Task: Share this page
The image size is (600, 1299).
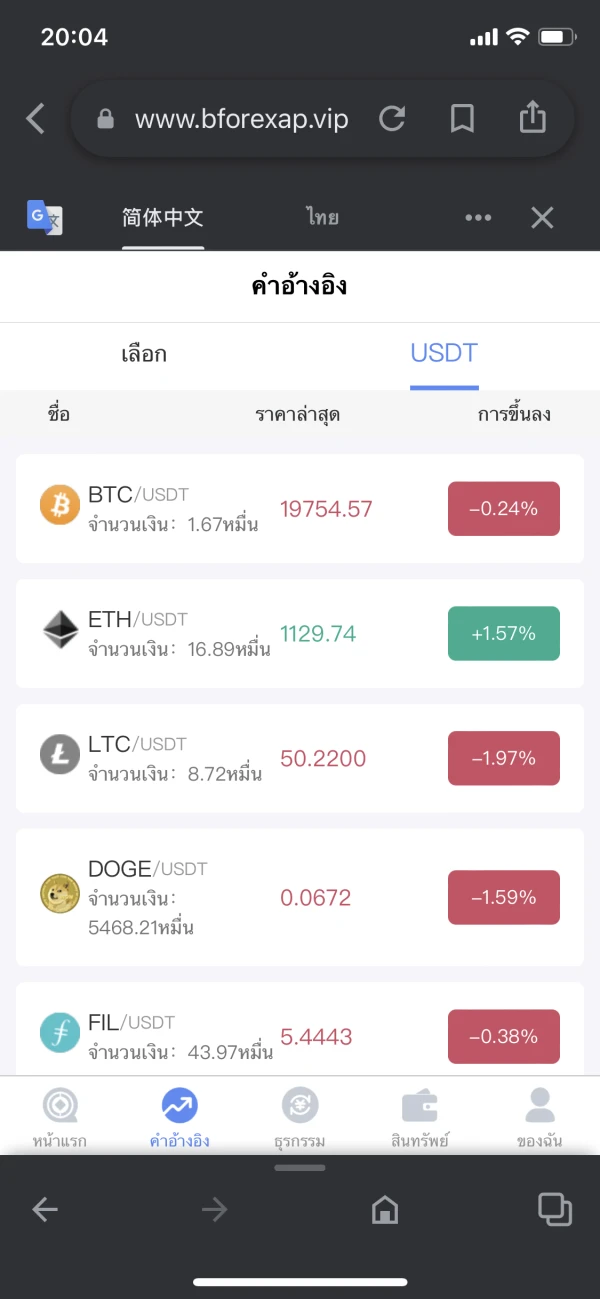Action: click(533, 118)
